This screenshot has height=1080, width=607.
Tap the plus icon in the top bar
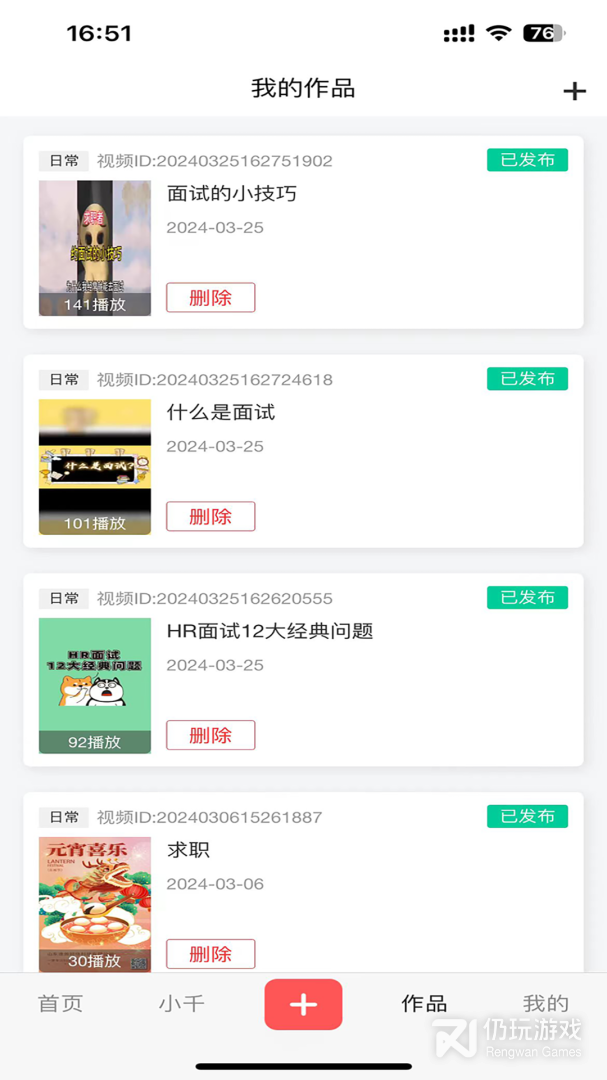[x=574, y=91]
